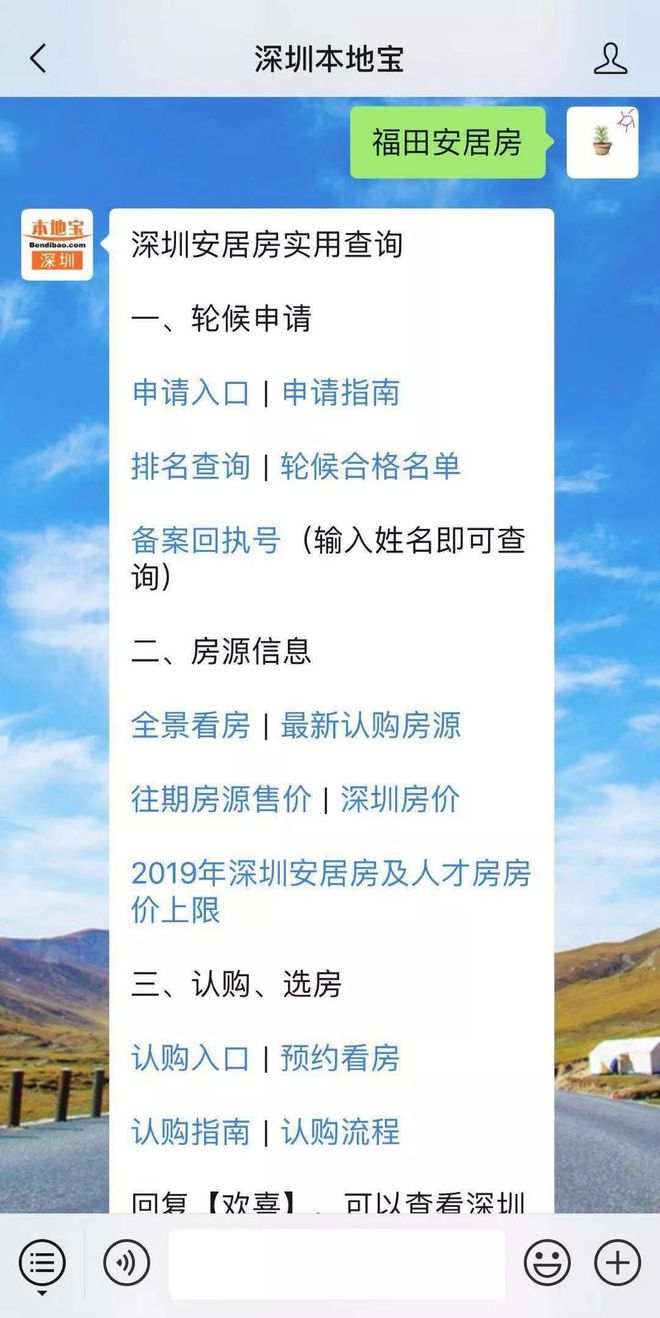Open the account profile icon
Image resolution: width=660 pixels, height=1318 pixels.
tap(610, 59)
